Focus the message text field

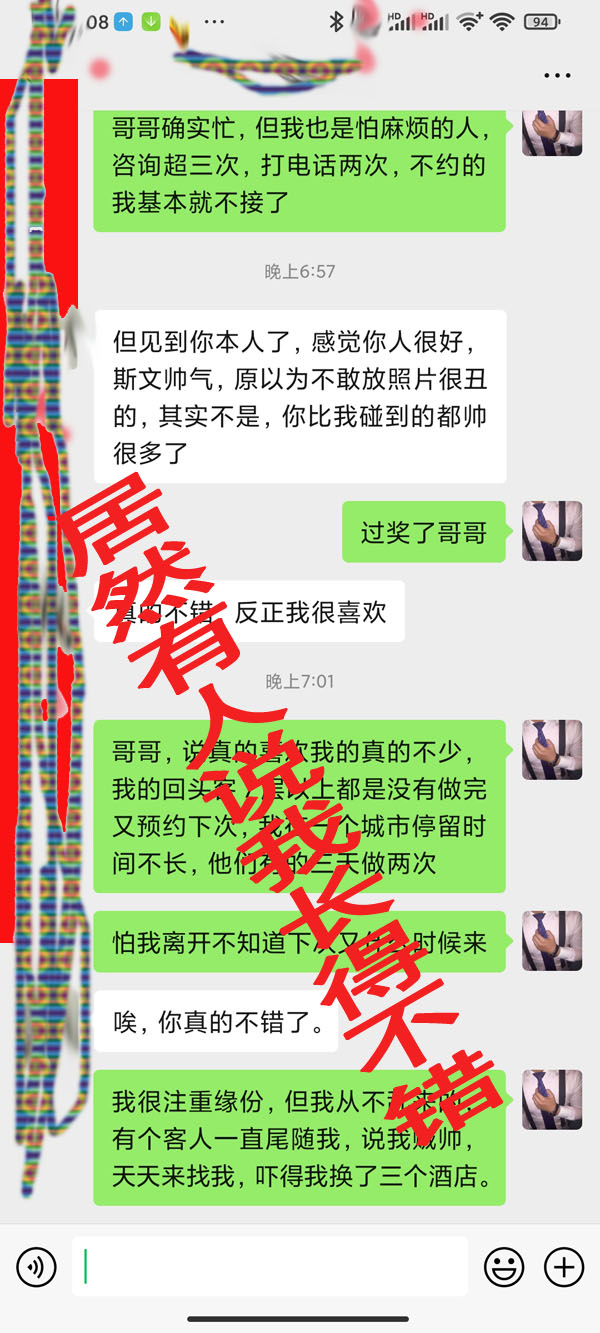point(270,1267)
